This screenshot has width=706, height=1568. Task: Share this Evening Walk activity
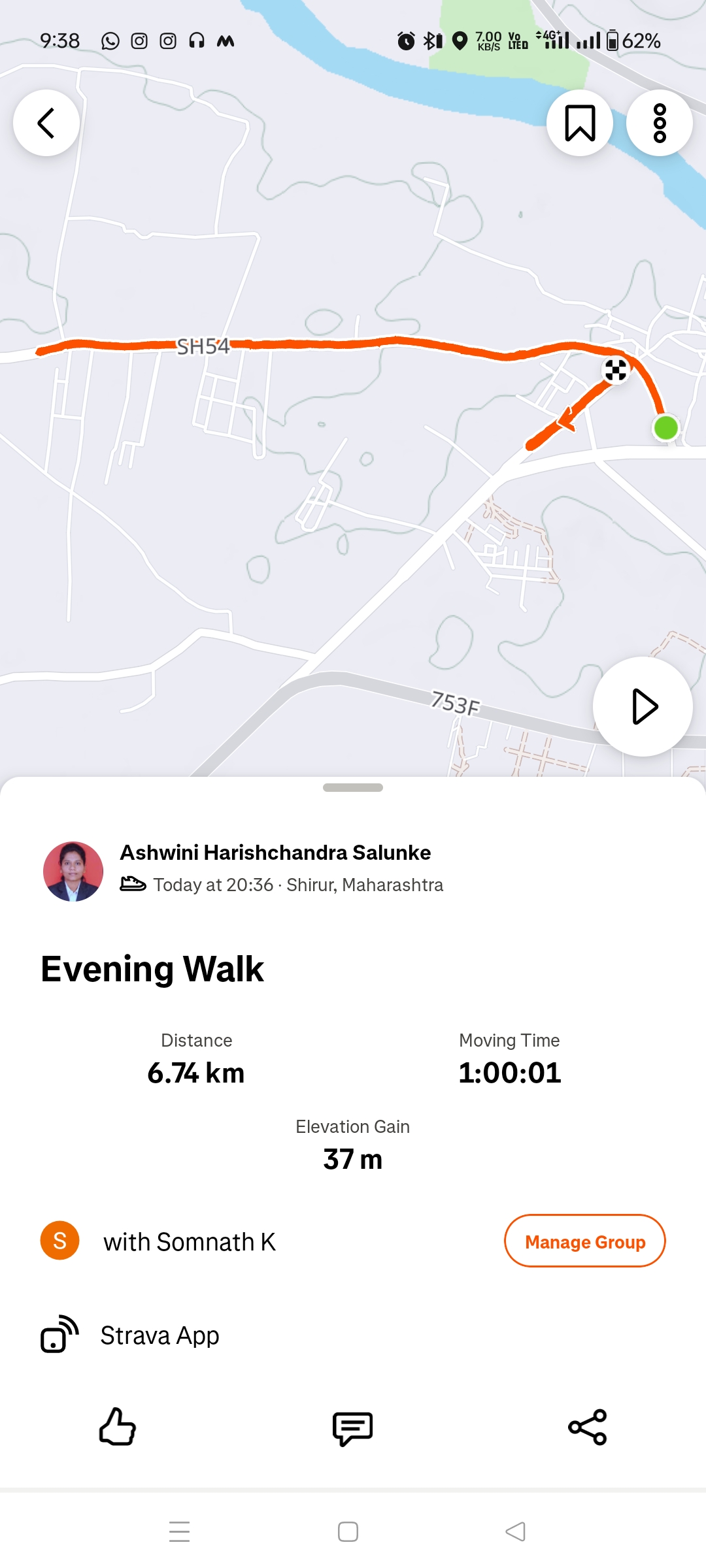tap(588, 1427)
